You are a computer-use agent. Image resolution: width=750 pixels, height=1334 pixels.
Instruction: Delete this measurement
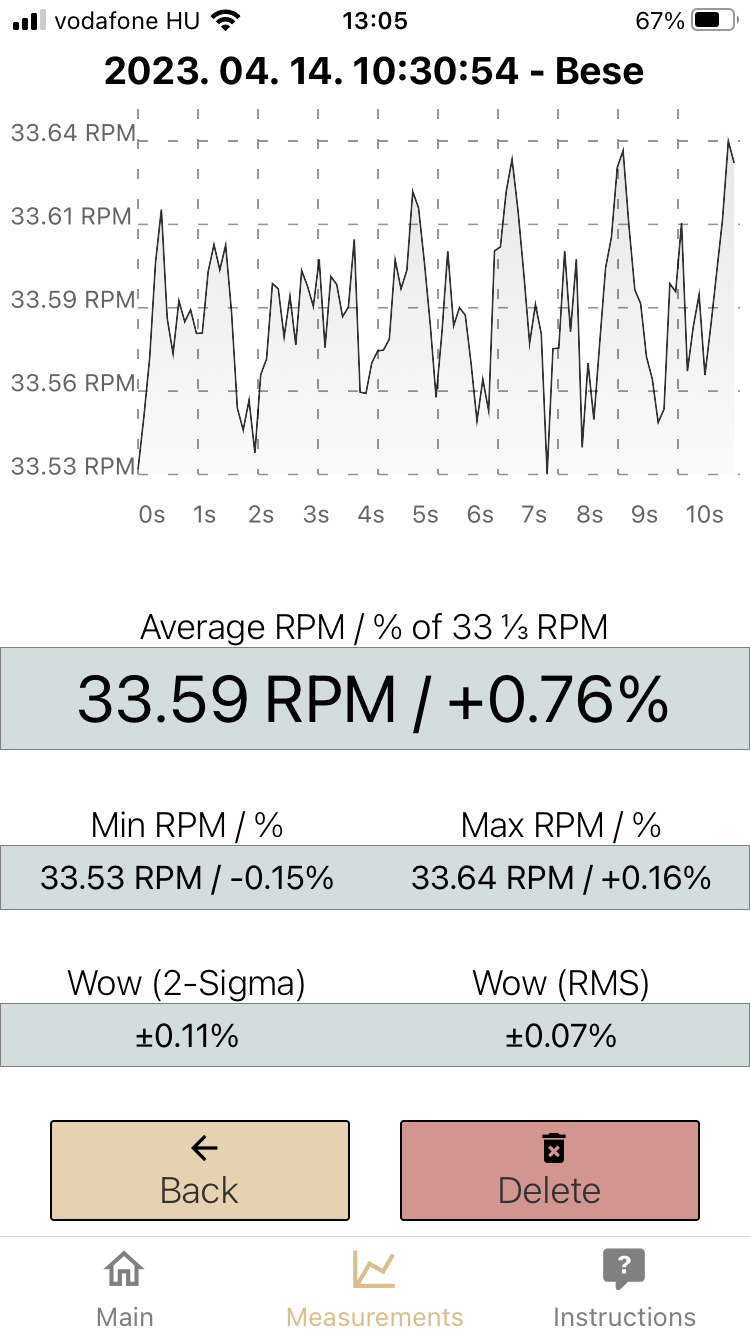[550, 1170]
